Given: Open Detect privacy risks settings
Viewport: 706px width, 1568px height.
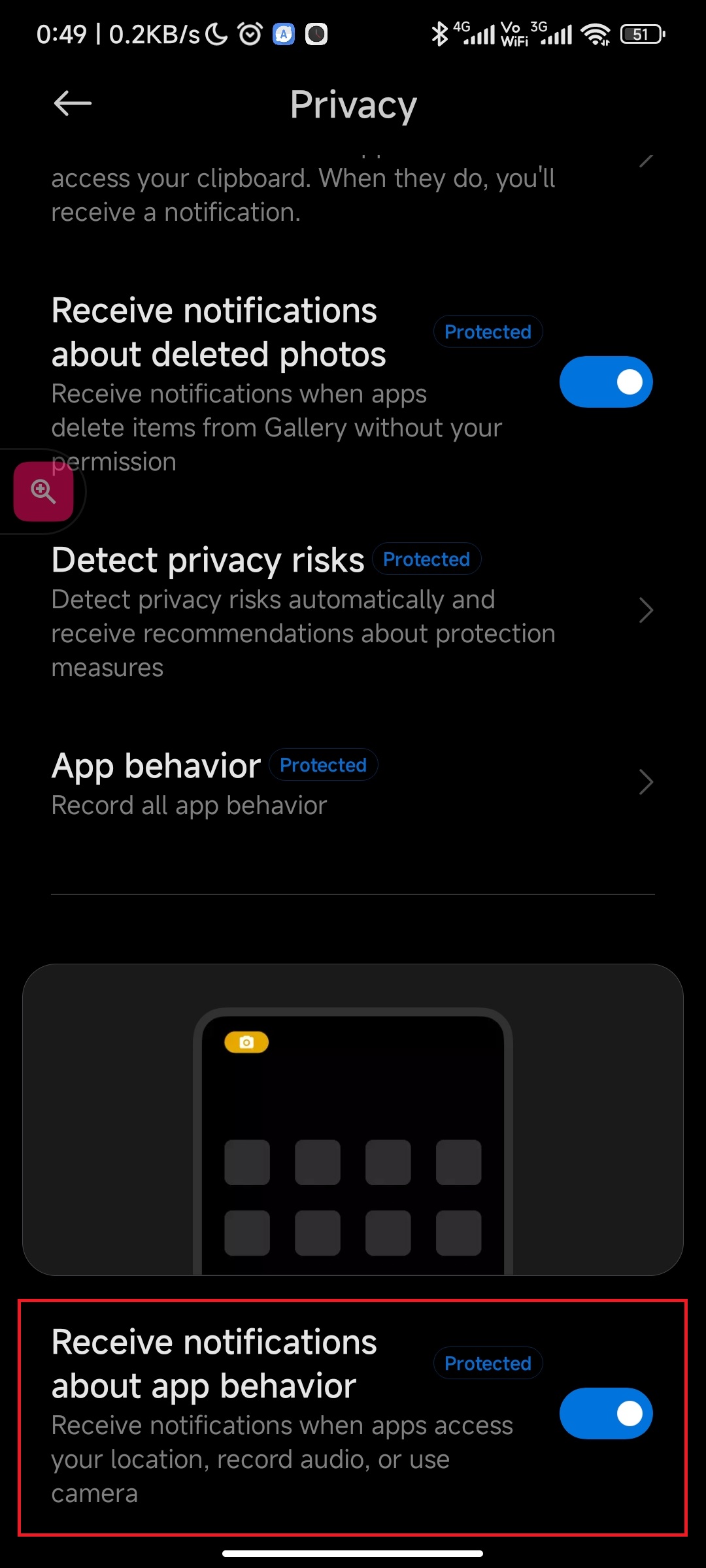Looking at the screenshot, I should (353, 612).
